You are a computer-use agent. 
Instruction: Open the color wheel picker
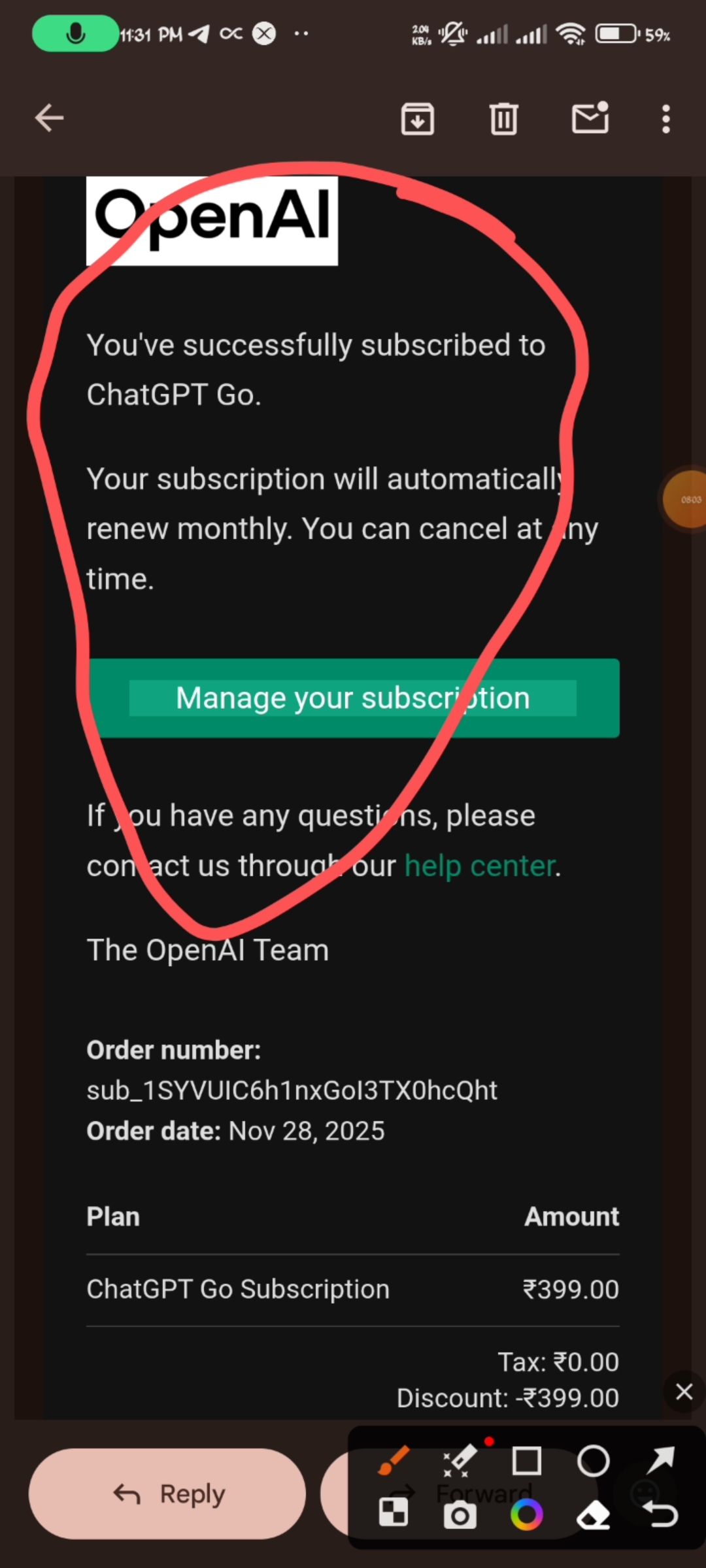[526, 1514]
